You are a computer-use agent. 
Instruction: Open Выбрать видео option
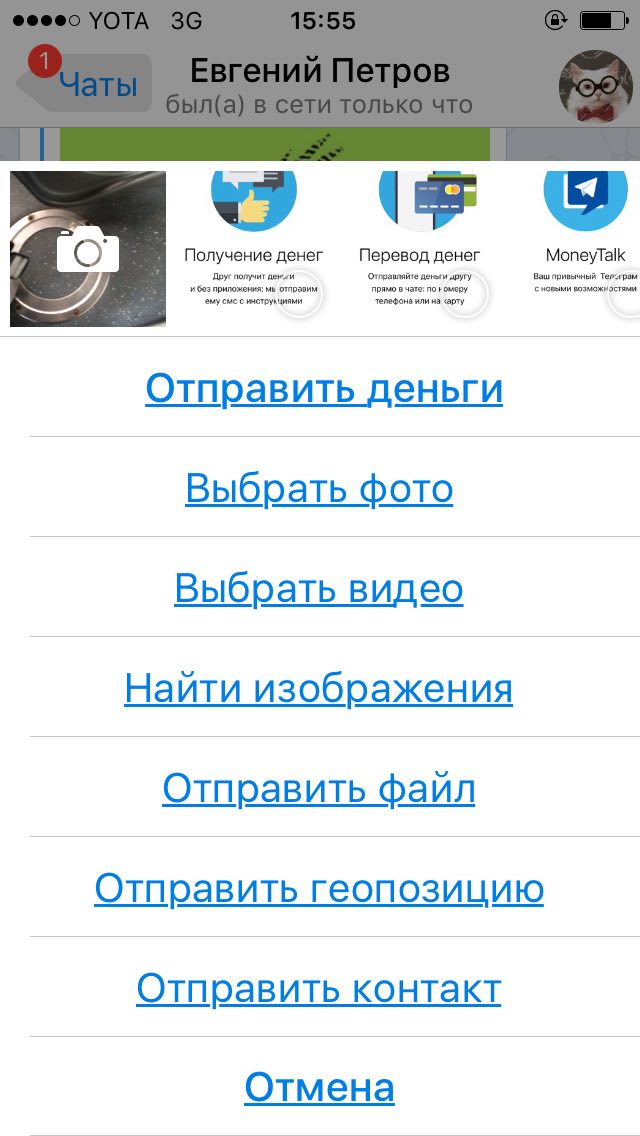(x=319, y=588)
